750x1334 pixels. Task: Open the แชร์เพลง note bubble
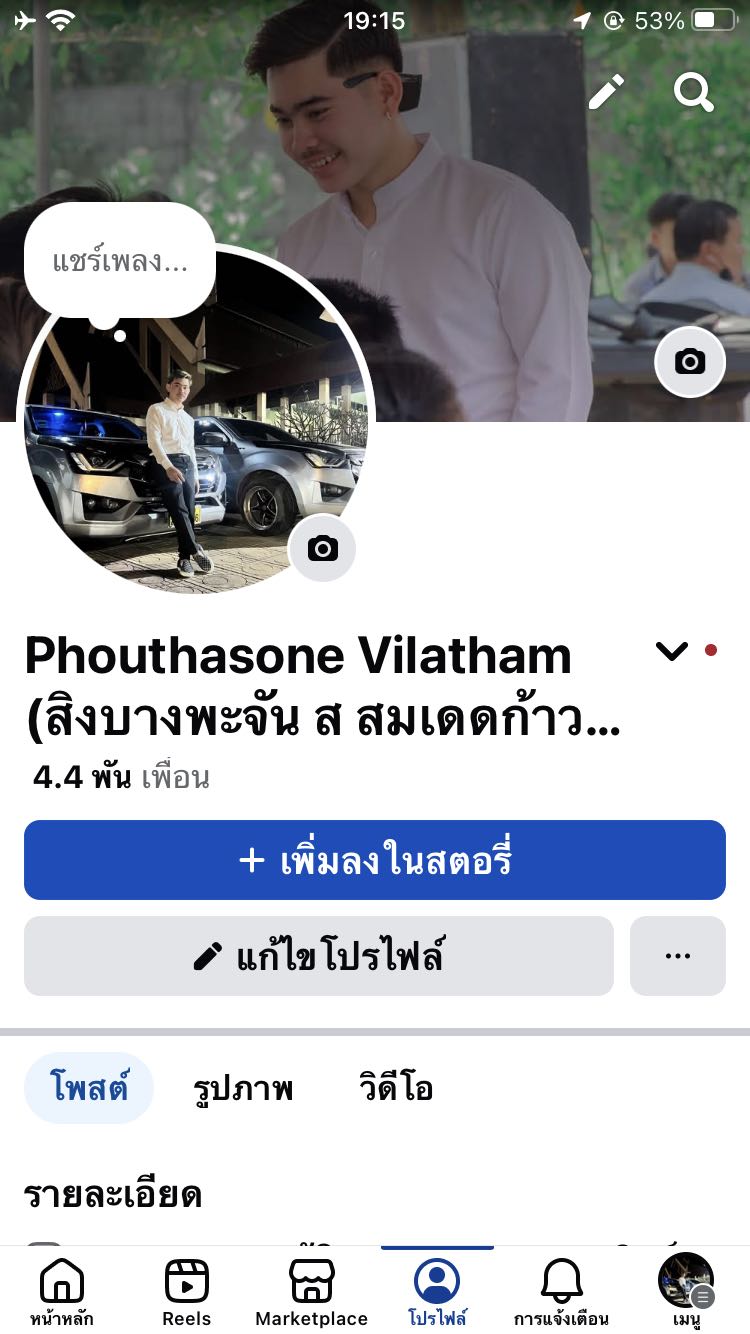click(x=120, y=262)
